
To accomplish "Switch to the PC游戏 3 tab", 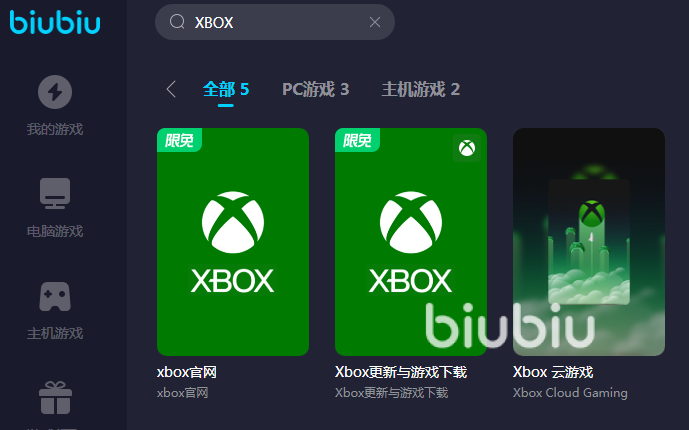I will coord(315,89).
